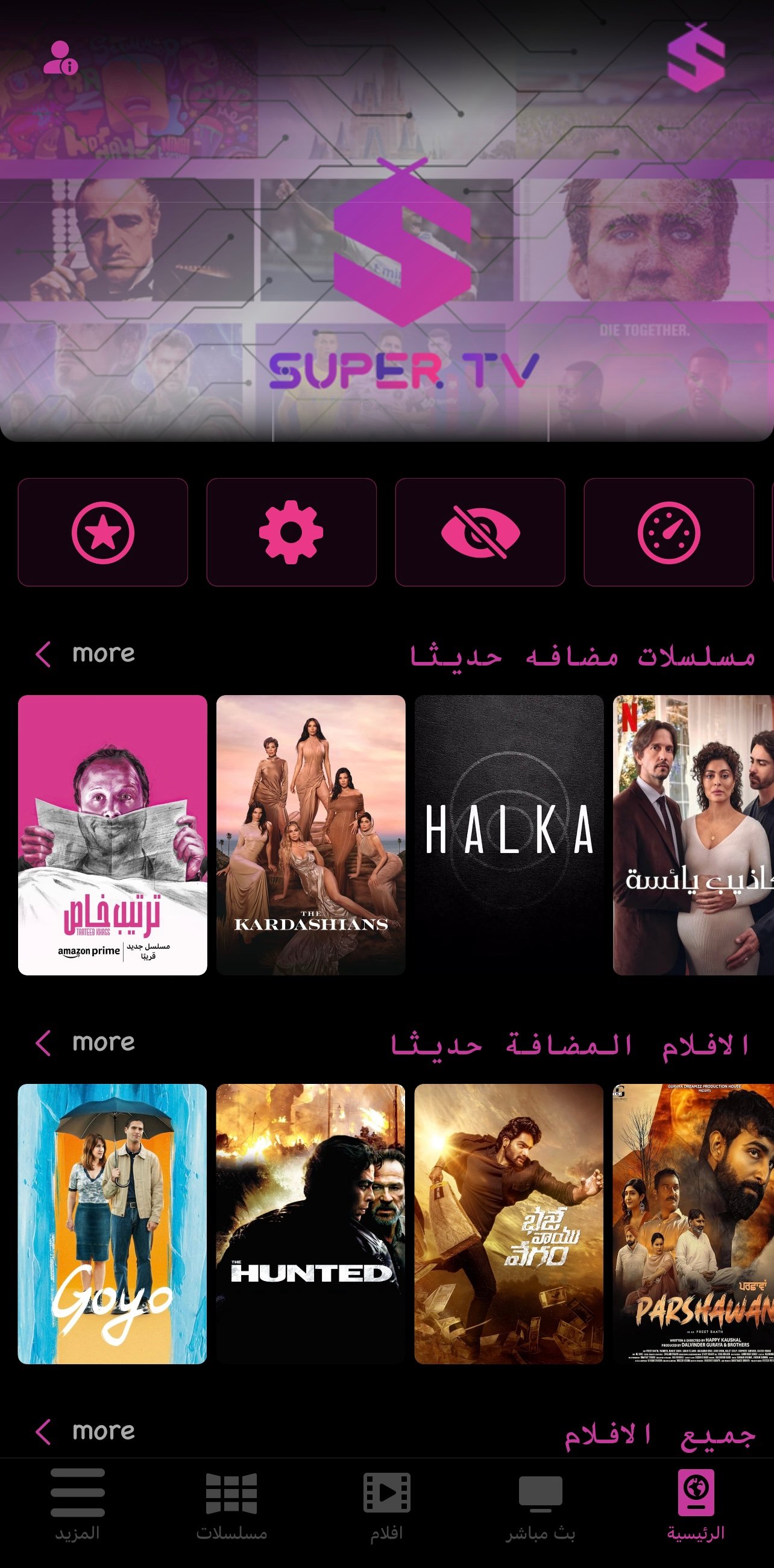Image resolution: width=774 pixels, height=1568 pixels.
Task: Open the user account info icon
Action: [x=60, y=58]
